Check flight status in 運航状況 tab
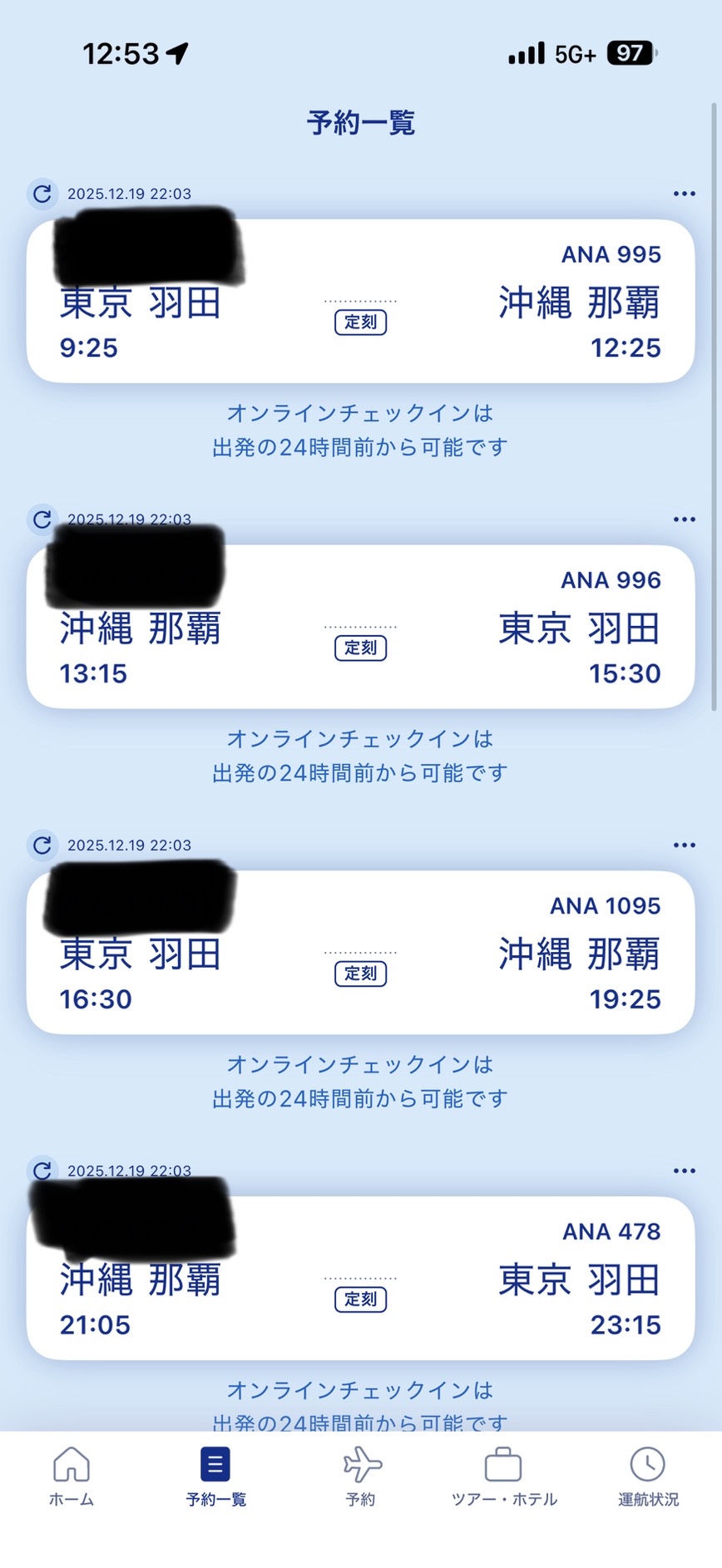 [x=648, y=1477]
